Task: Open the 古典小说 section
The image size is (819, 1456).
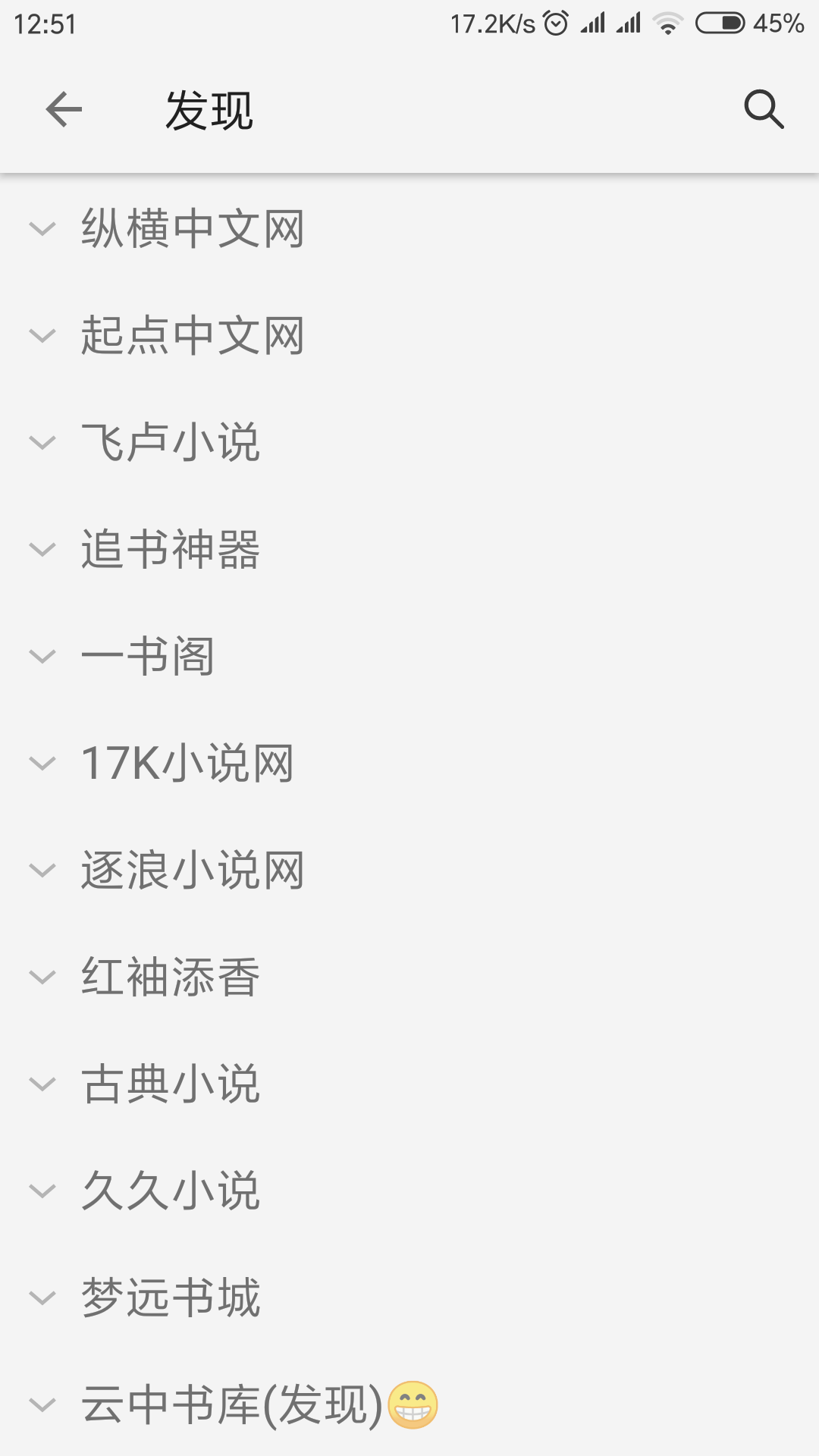Action: [x=171, y=1084]
